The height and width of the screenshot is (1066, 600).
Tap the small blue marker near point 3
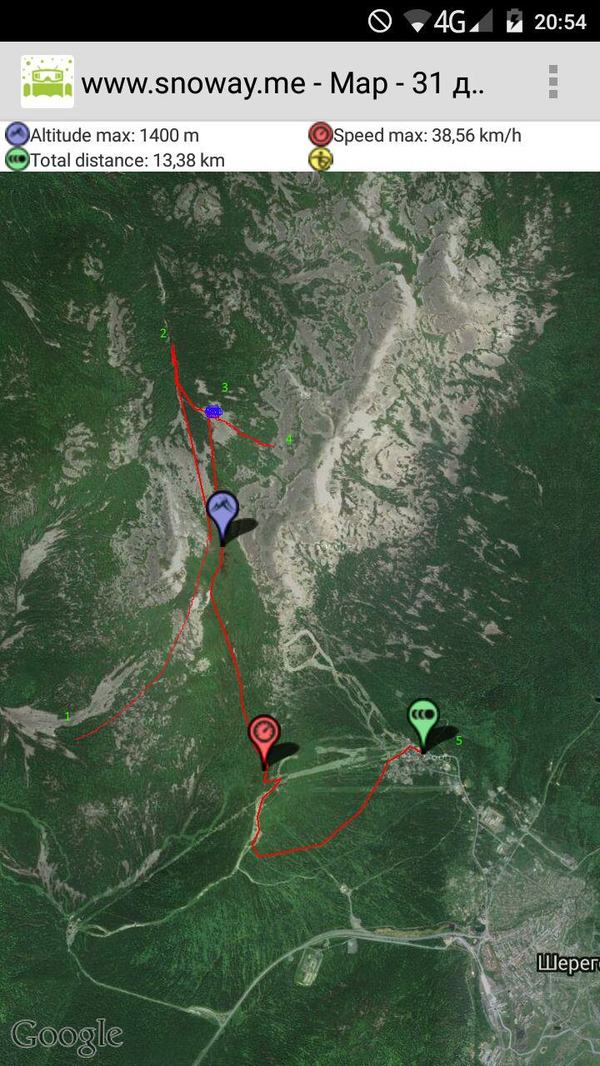coord(212,411)
